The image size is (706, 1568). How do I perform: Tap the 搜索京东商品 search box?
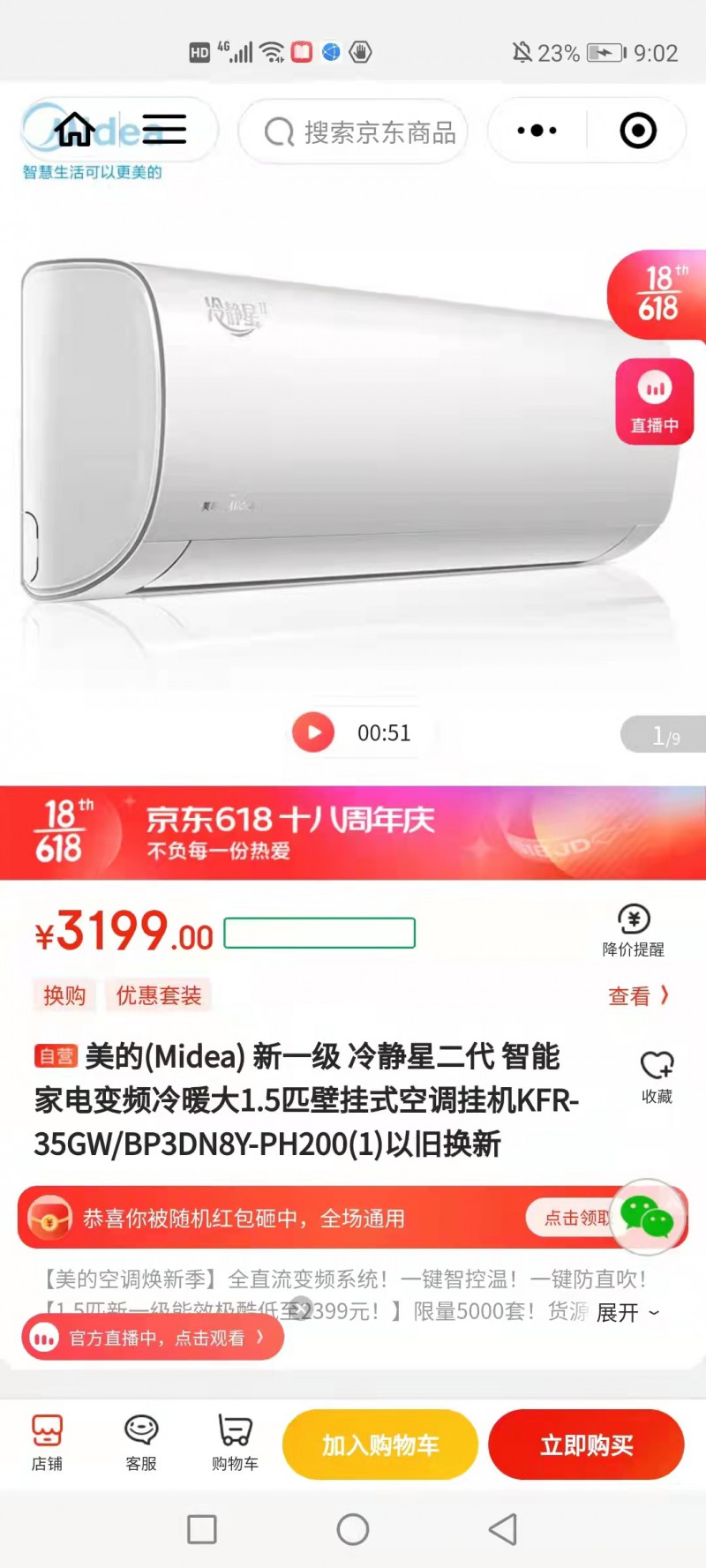click(x=353, y=132)
